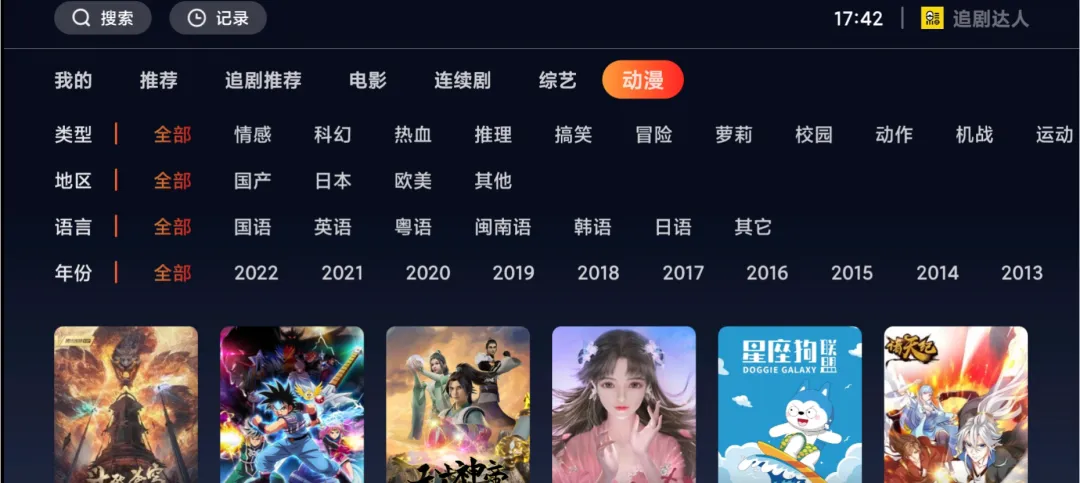1080x483 pixels.
Task: Open the 记录 history button
Action: 218,18
